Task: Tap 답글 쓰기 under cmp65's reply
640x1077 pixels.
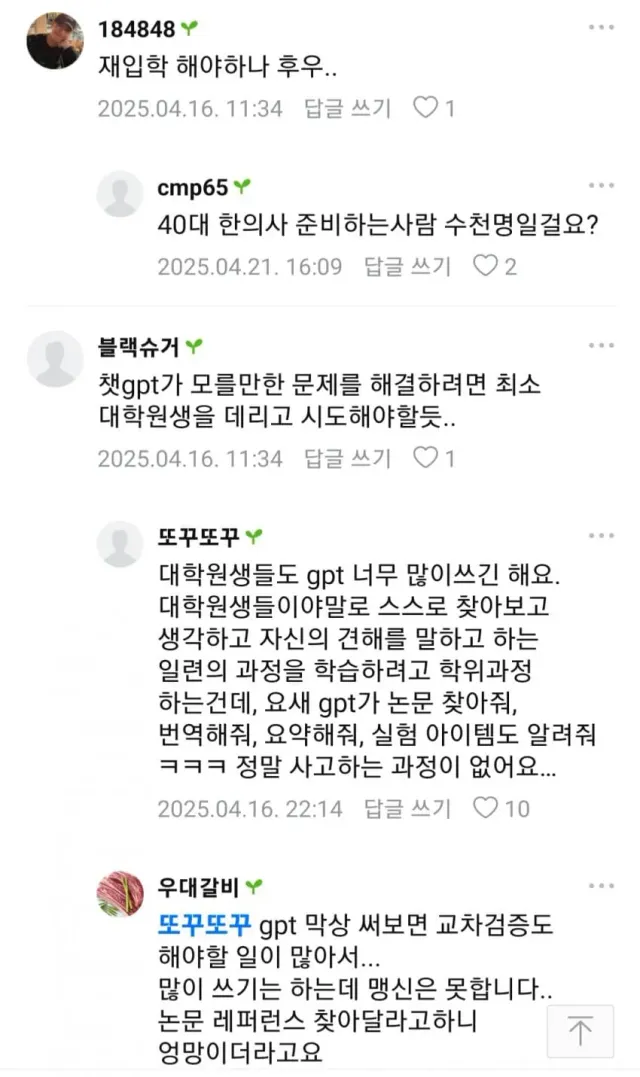Action: [407, 267]
